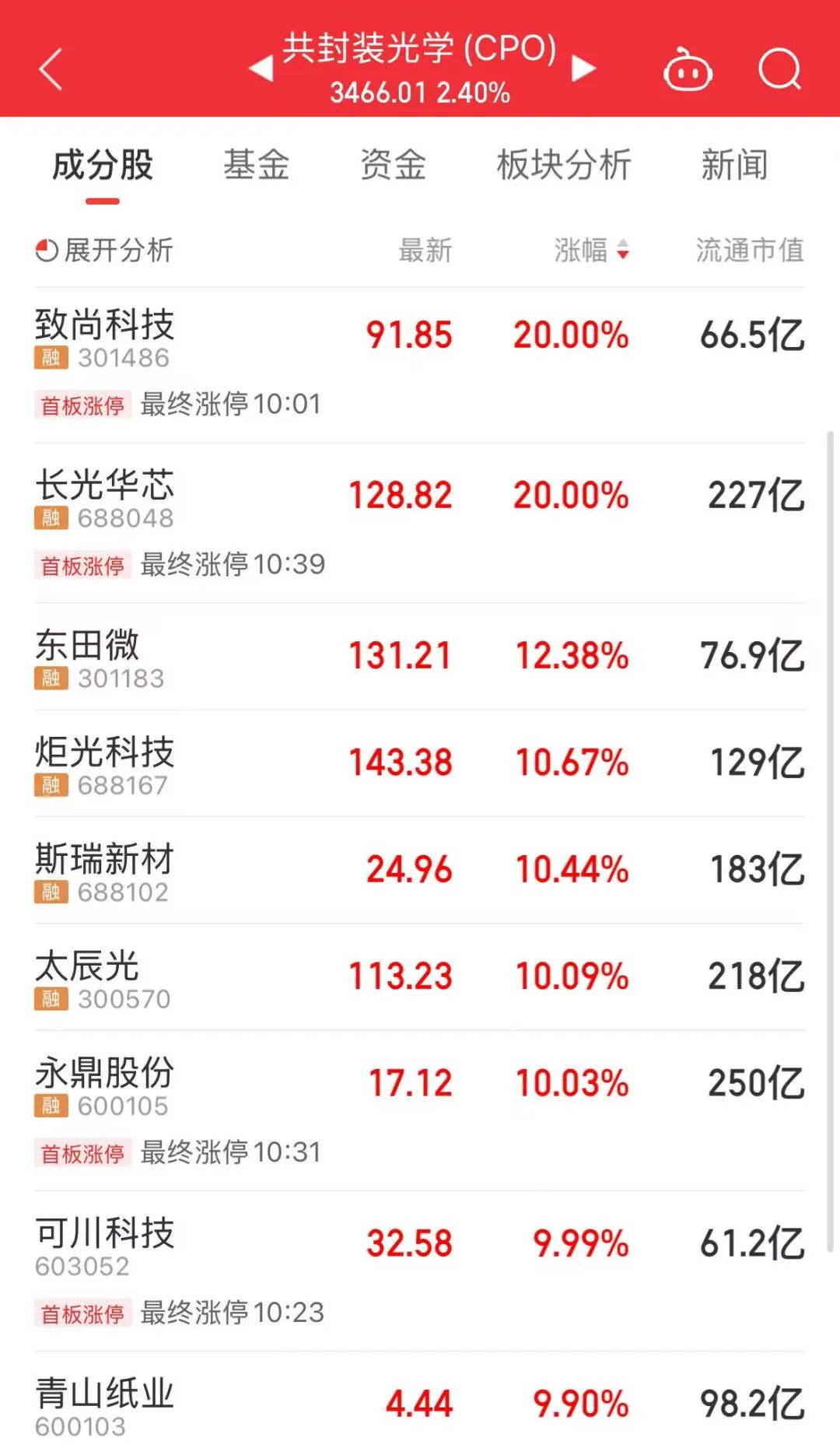The height and width of the screenshot is (1448, 840).
Task: Open the 板块分析 tab
Action: tap(564, 165)
